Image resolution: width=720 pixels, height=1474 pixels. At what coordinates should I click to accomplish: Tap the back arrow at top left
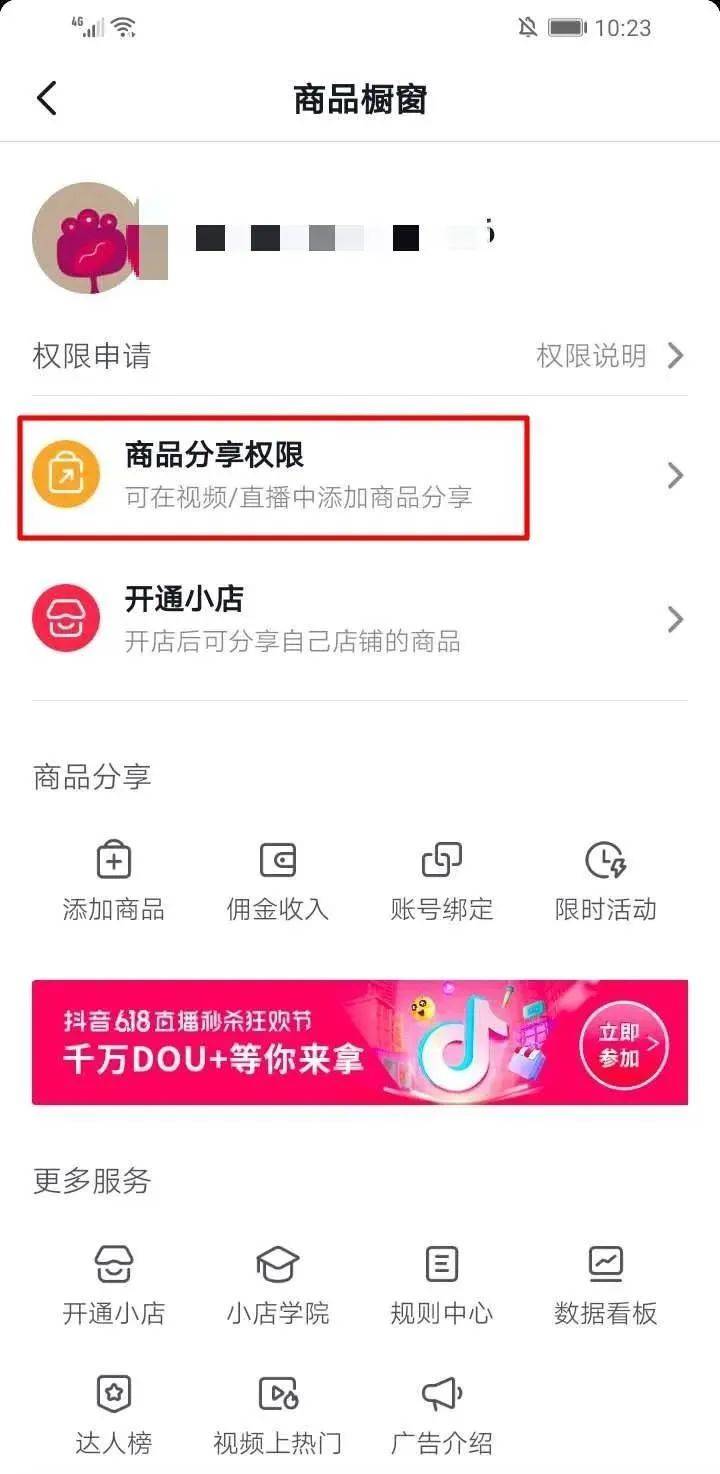click(45, 98)
